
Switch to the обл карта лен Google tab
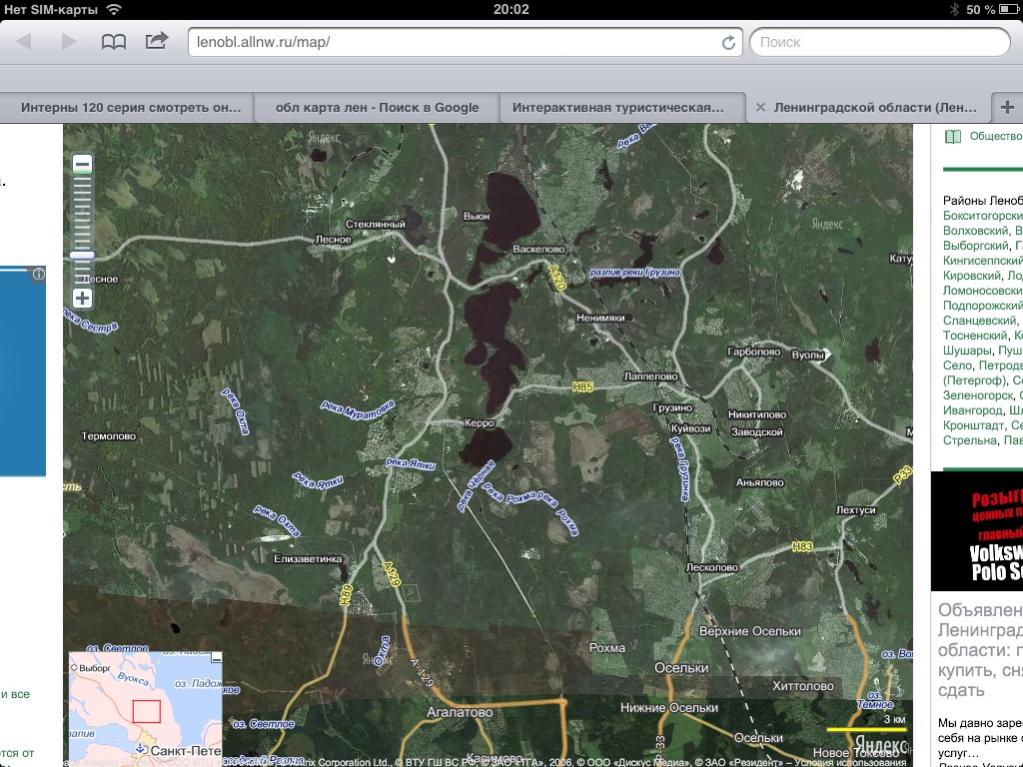click(x=377, y=107)
